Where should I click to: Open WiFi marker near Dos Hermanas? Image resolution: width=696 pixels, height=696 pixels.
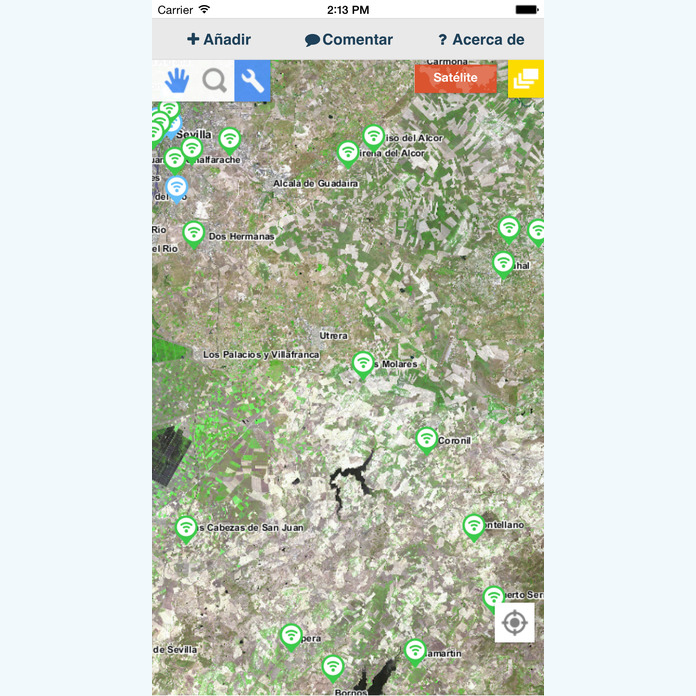click(x=194, y=233)
